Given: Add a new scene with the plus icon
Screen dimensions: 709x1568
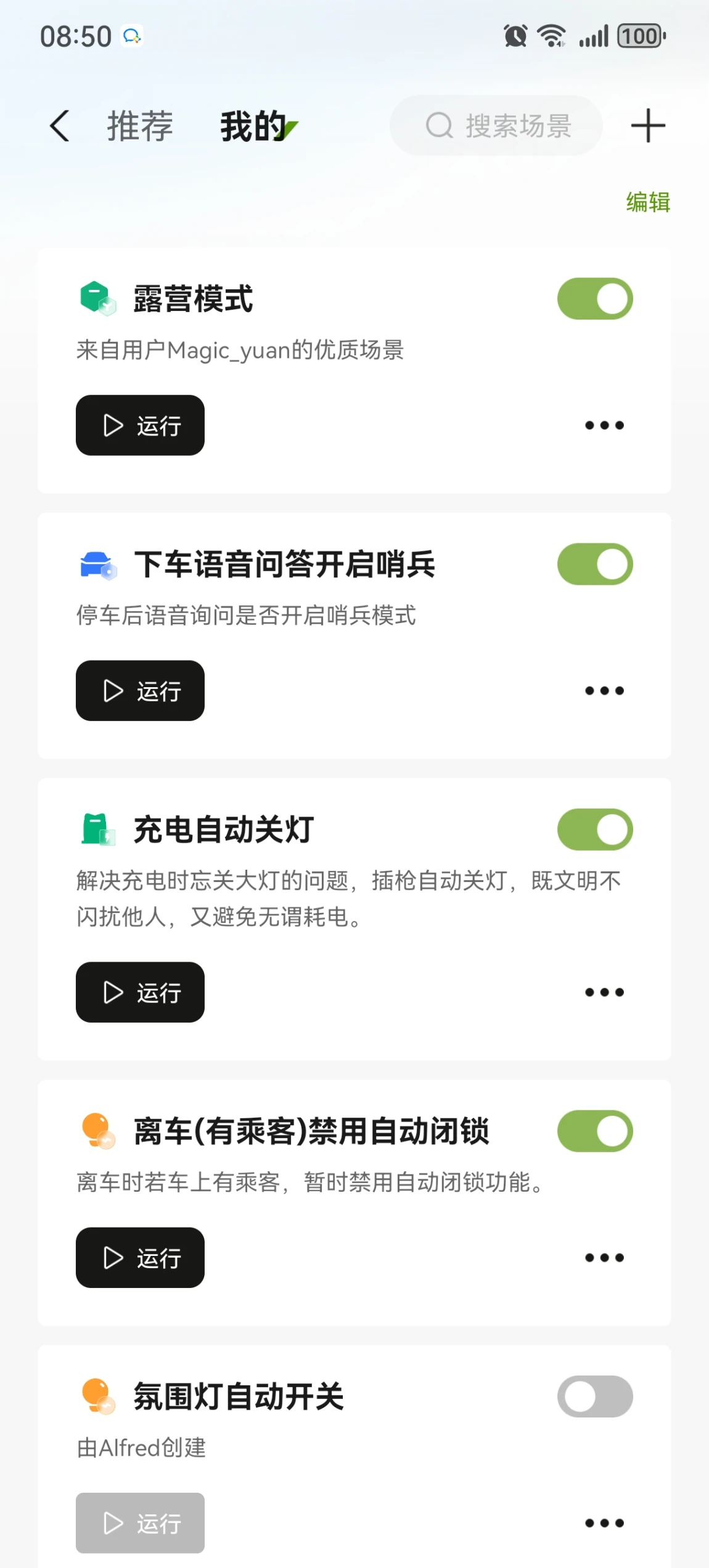Looking at the screenshot, I should (648, 126).
